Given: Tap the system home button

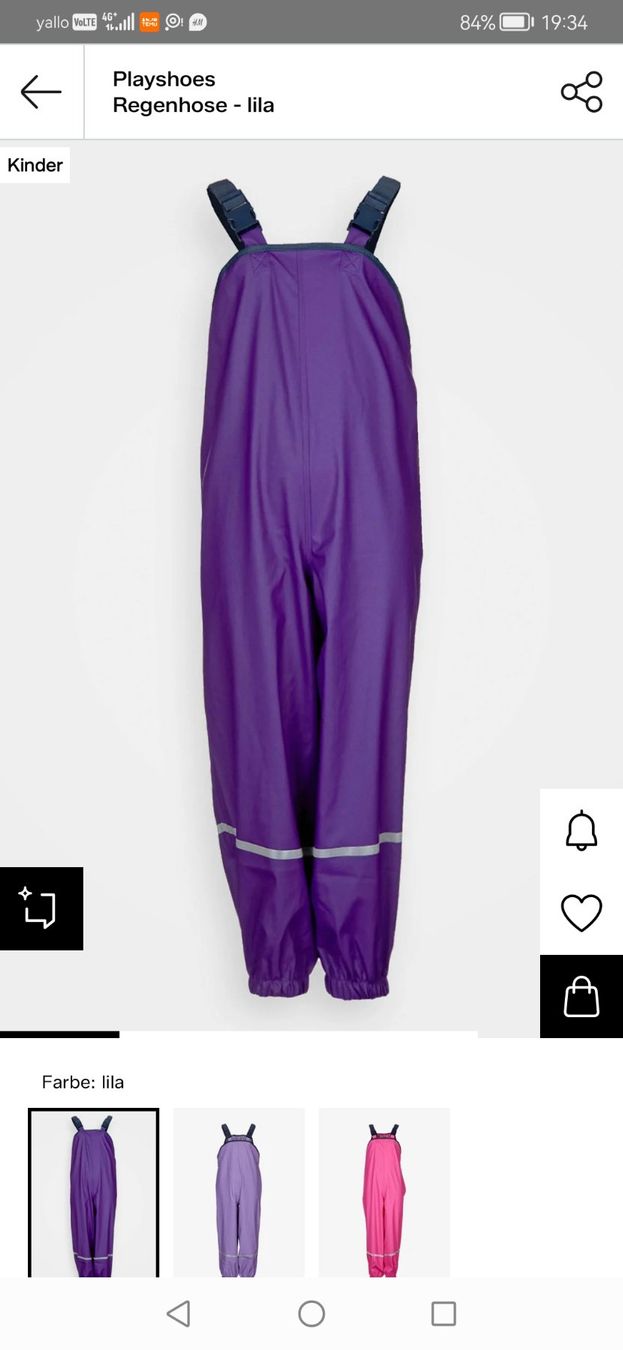Looking at the screenshot, I should pos(311,1313).
